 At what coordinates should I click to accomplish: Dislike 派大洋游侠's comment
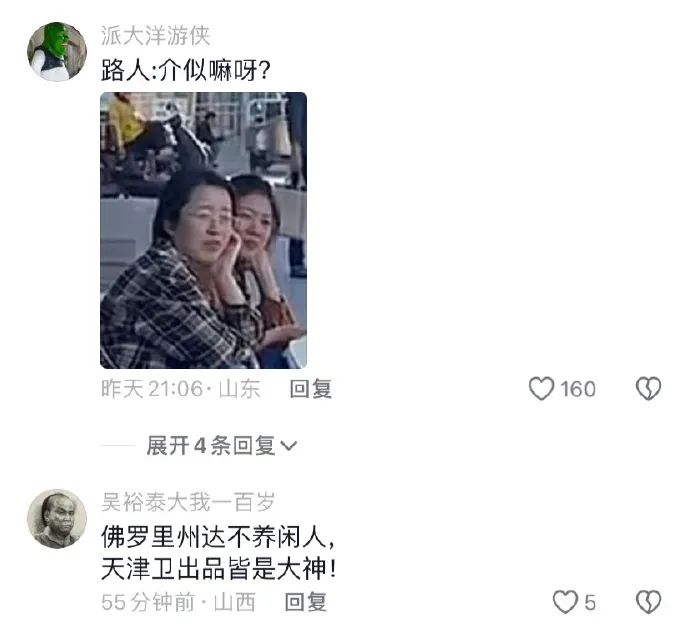[x=648, y=389]
